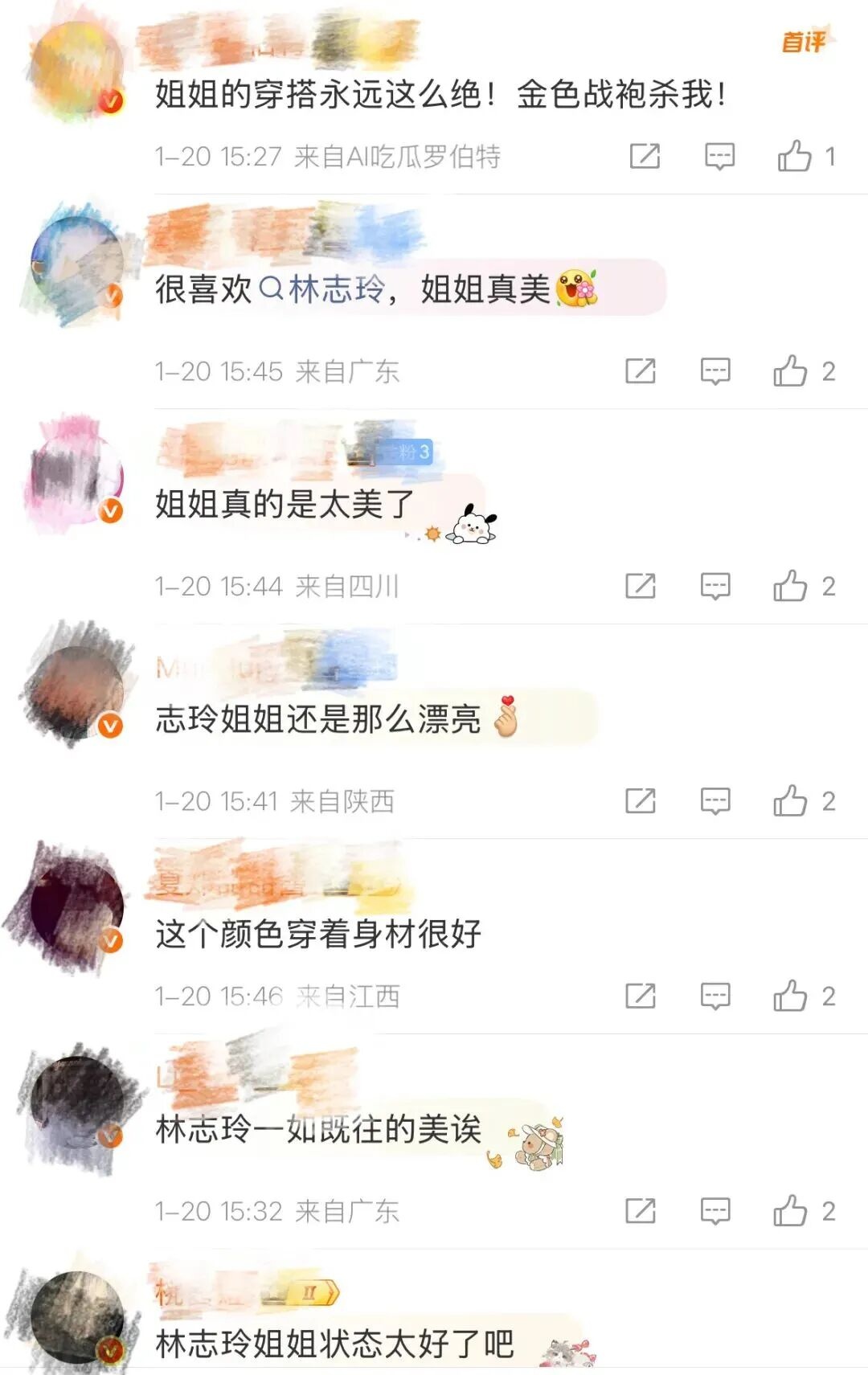Image resolution: width=868 pixels, height=1375 pixels.
Task: Reply to the comment '这个颜色穿着身材很好'
Action: (x=715, y=996)
